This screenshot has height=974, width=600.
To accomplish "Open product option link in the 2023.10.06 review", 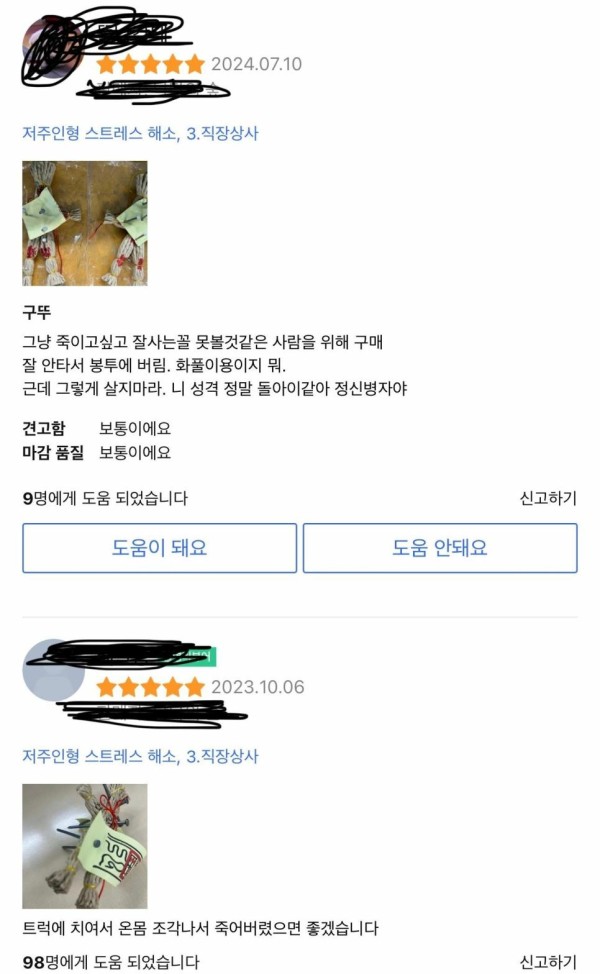I will point(140,757).
